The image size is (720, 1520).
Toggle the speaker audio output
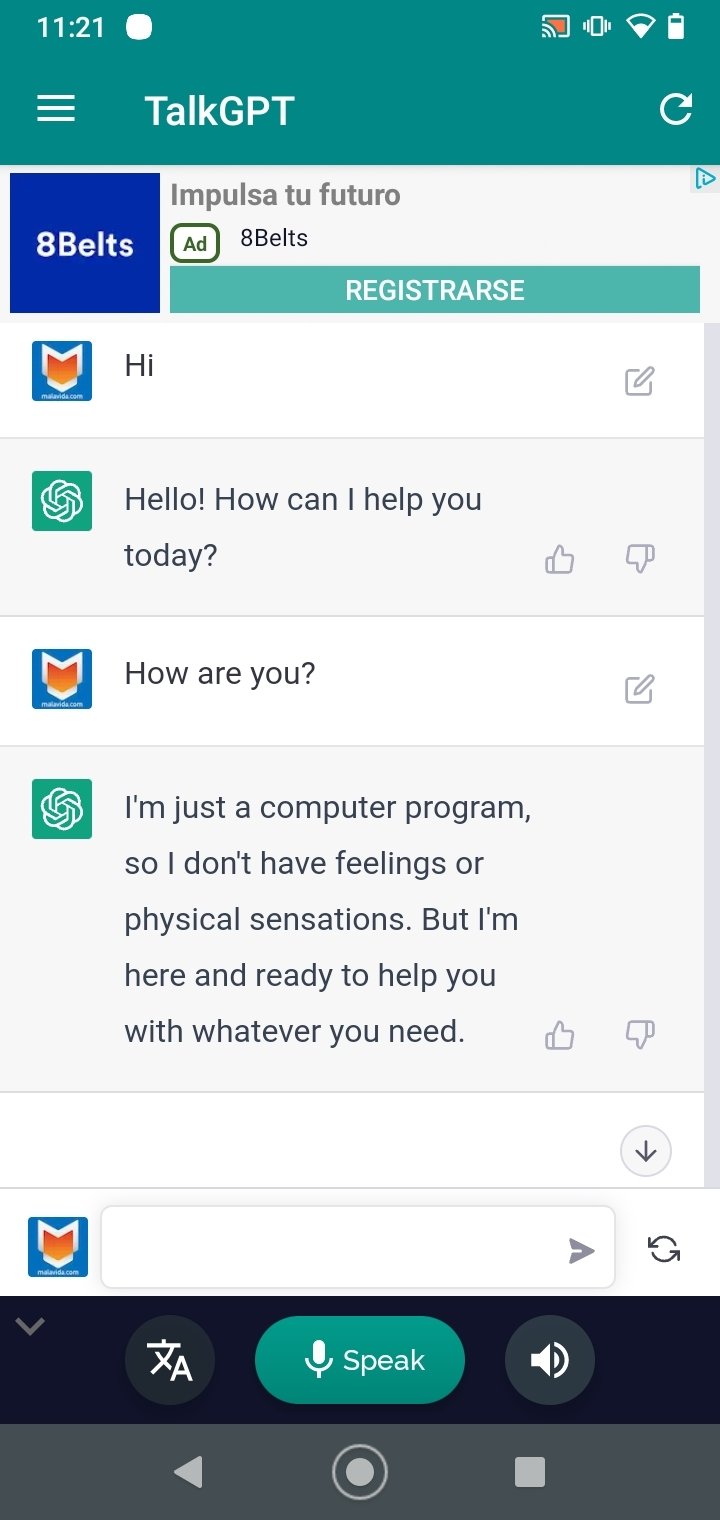coord(550,1360)
